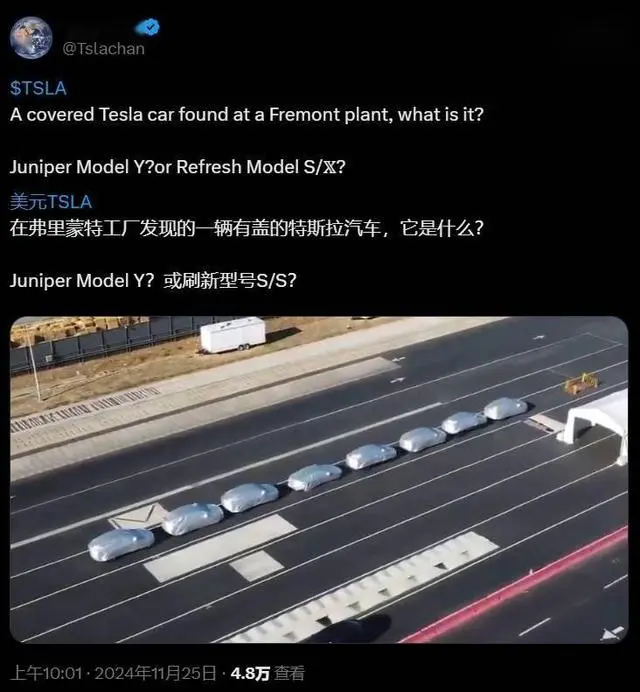The width and height of the screenshot is (640, 692).
Task: Open the 美元TSLA translated cashtag
Action: click(50, 202)
